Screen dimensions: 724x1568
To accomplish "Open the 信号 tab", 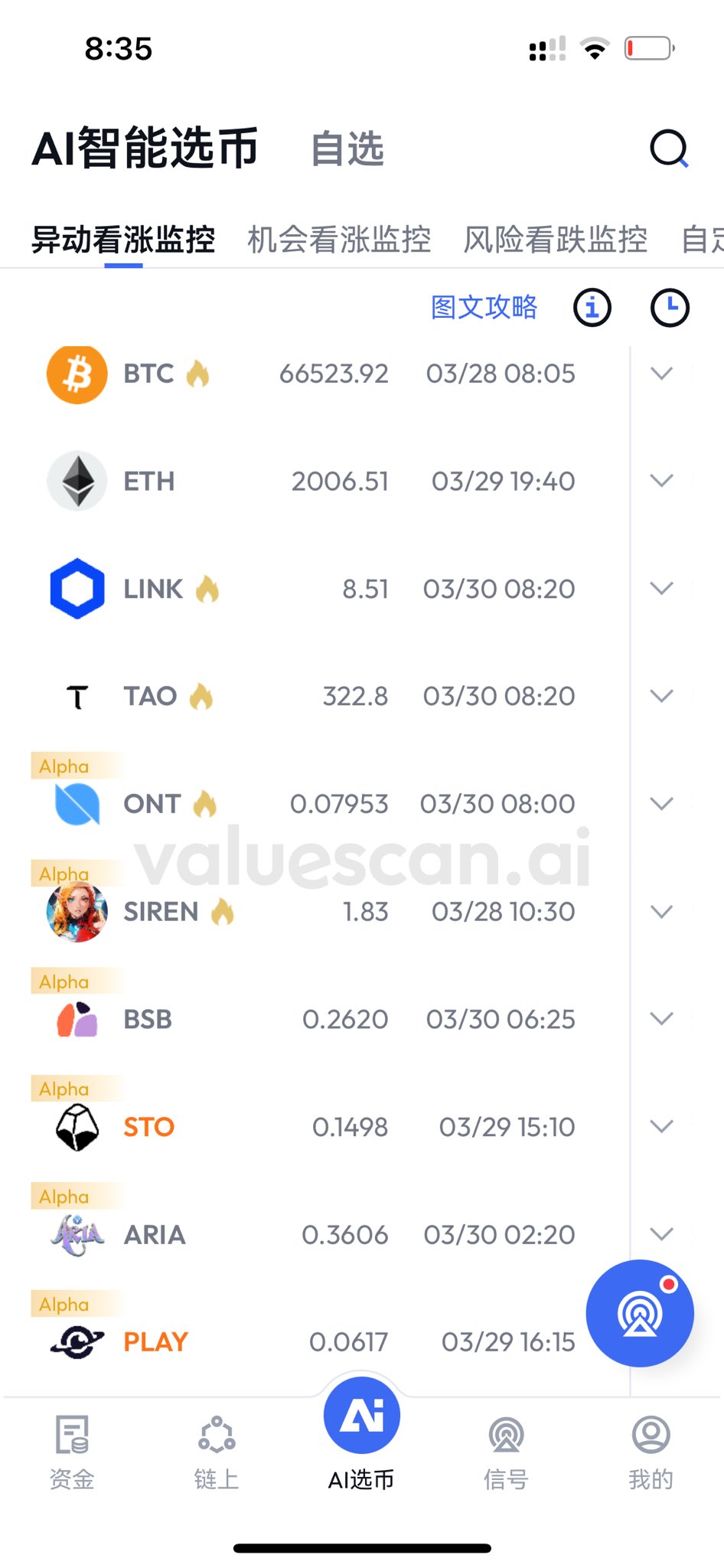I will pyautogui.click(x=506, y=1452).
